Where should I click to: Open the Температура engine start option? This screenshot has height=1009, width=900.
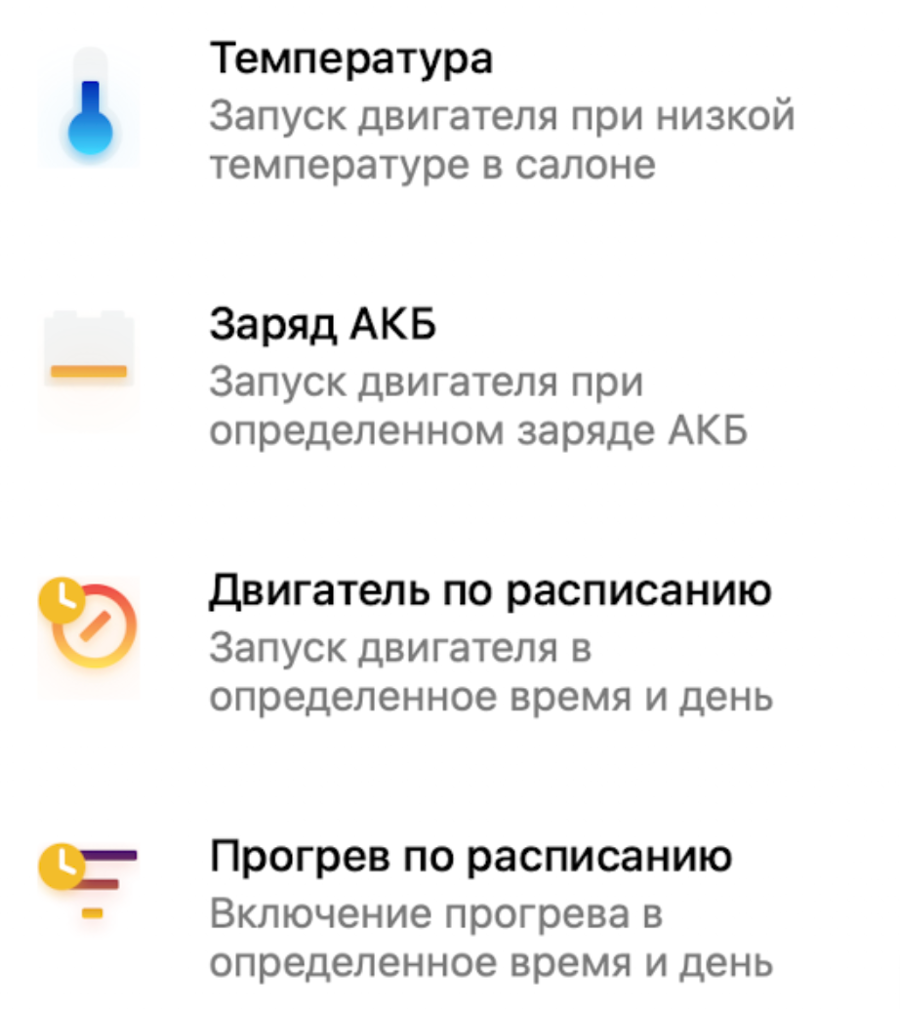click(x=350, y=60)
